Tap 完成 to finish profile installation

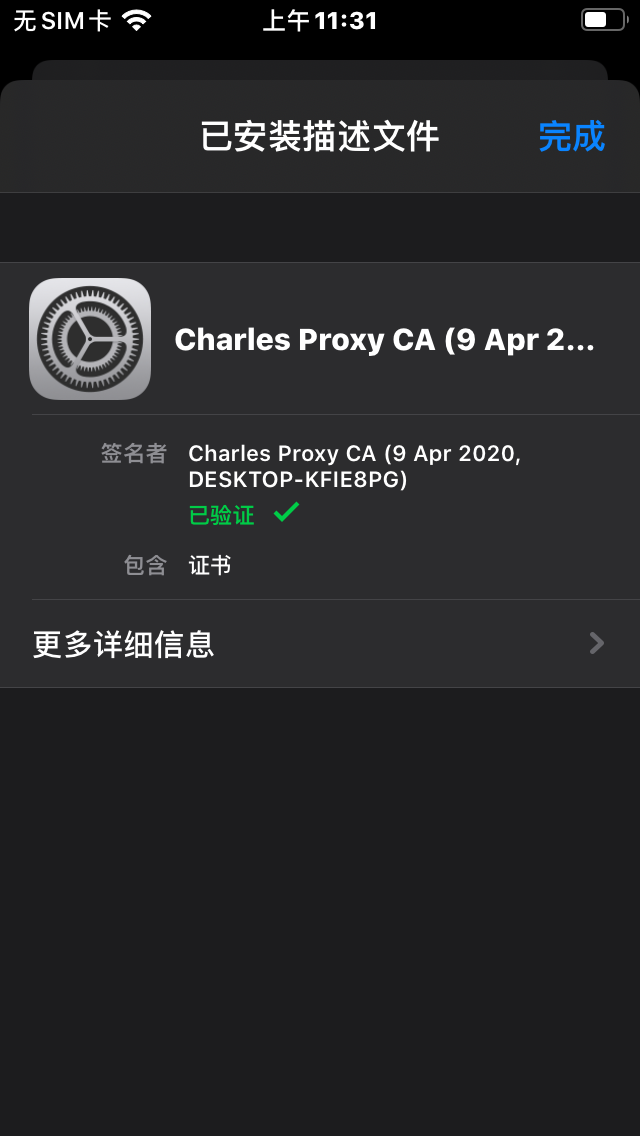(x=571, y=136)
